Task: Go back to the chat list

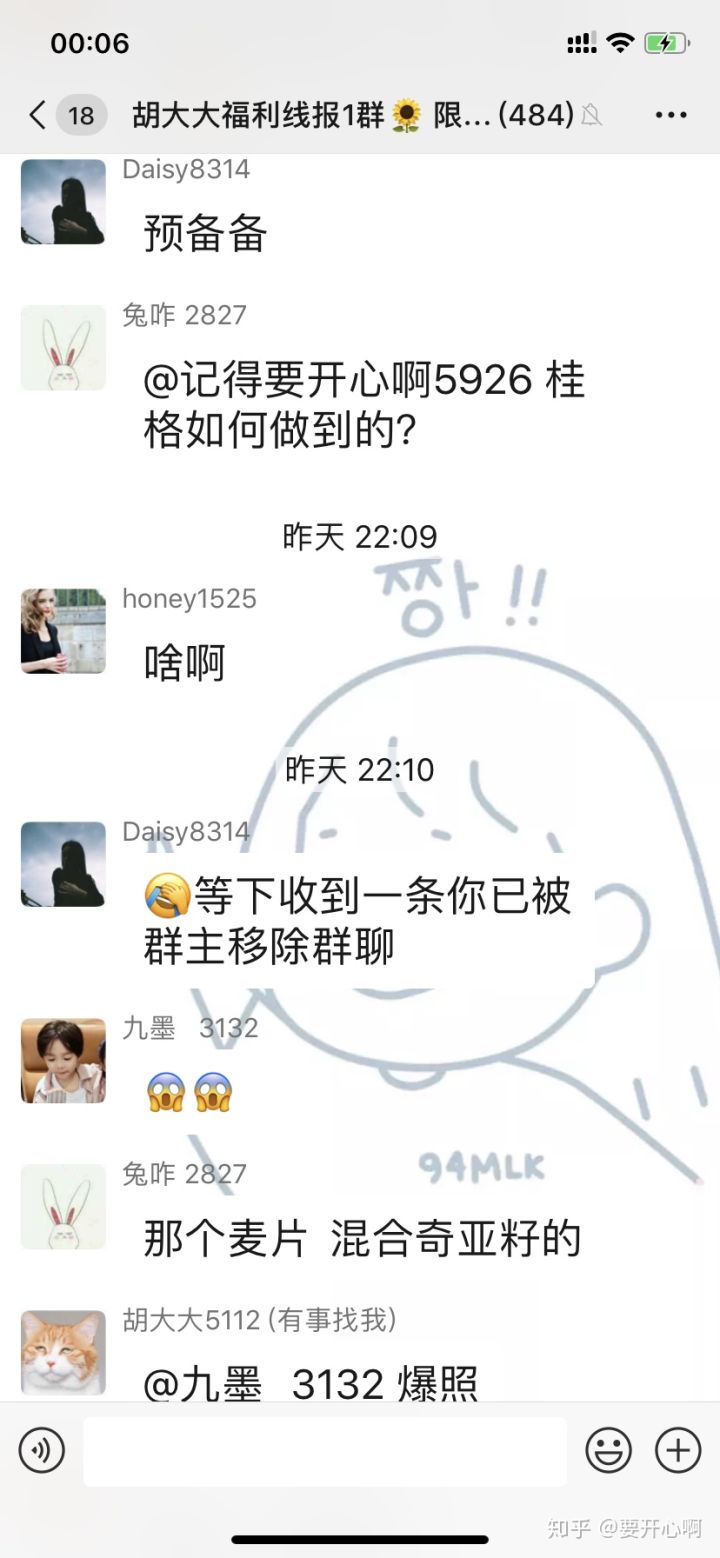Action: (x=40, y=116)
